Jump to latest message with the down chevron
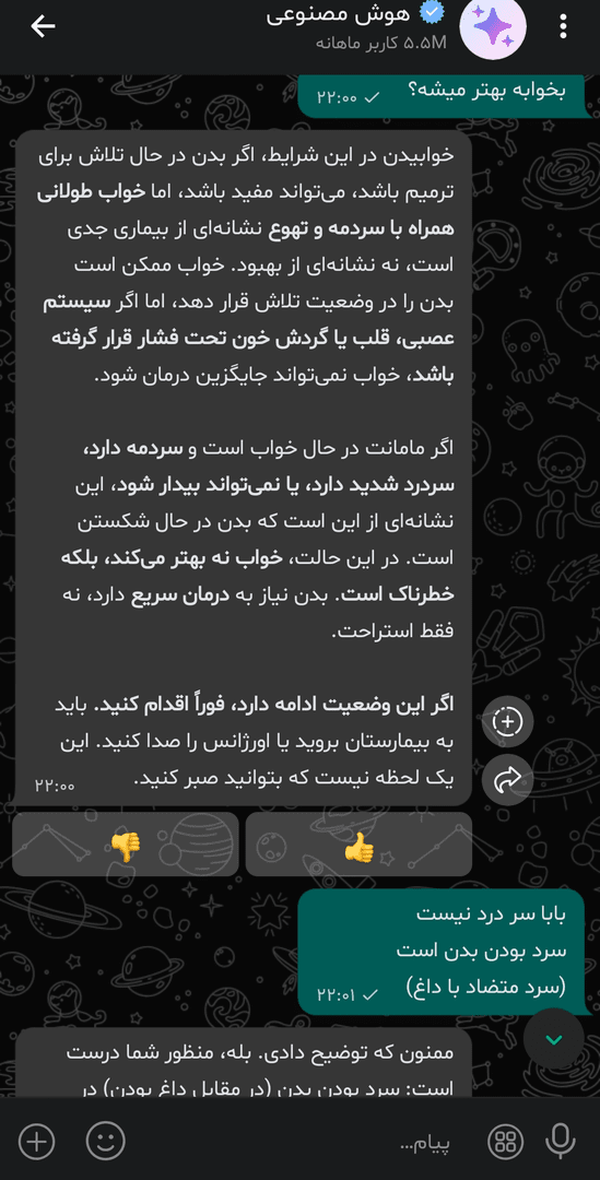 [554, 1039]
